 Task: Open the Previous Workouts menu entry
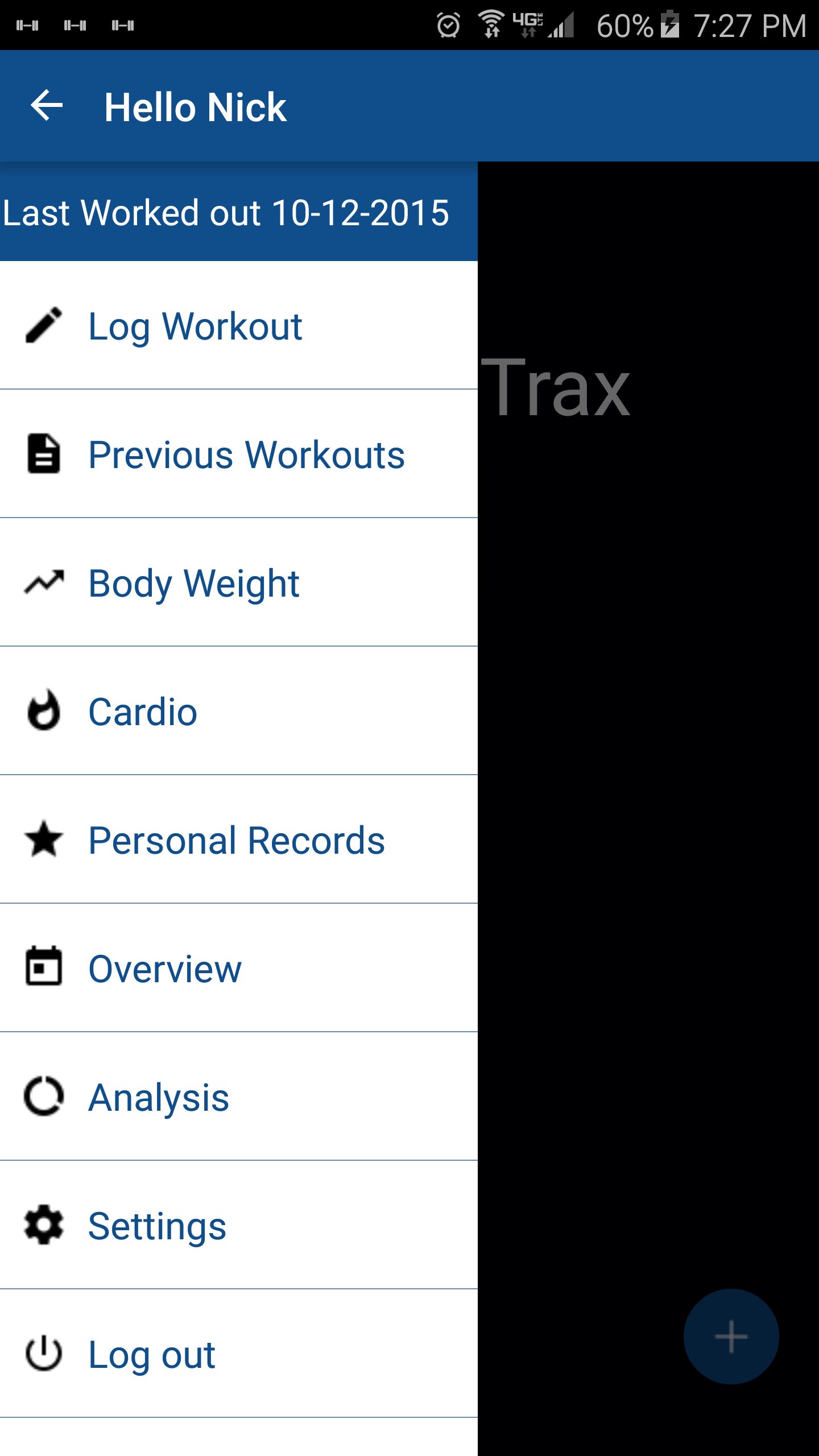tap(246, 454)
